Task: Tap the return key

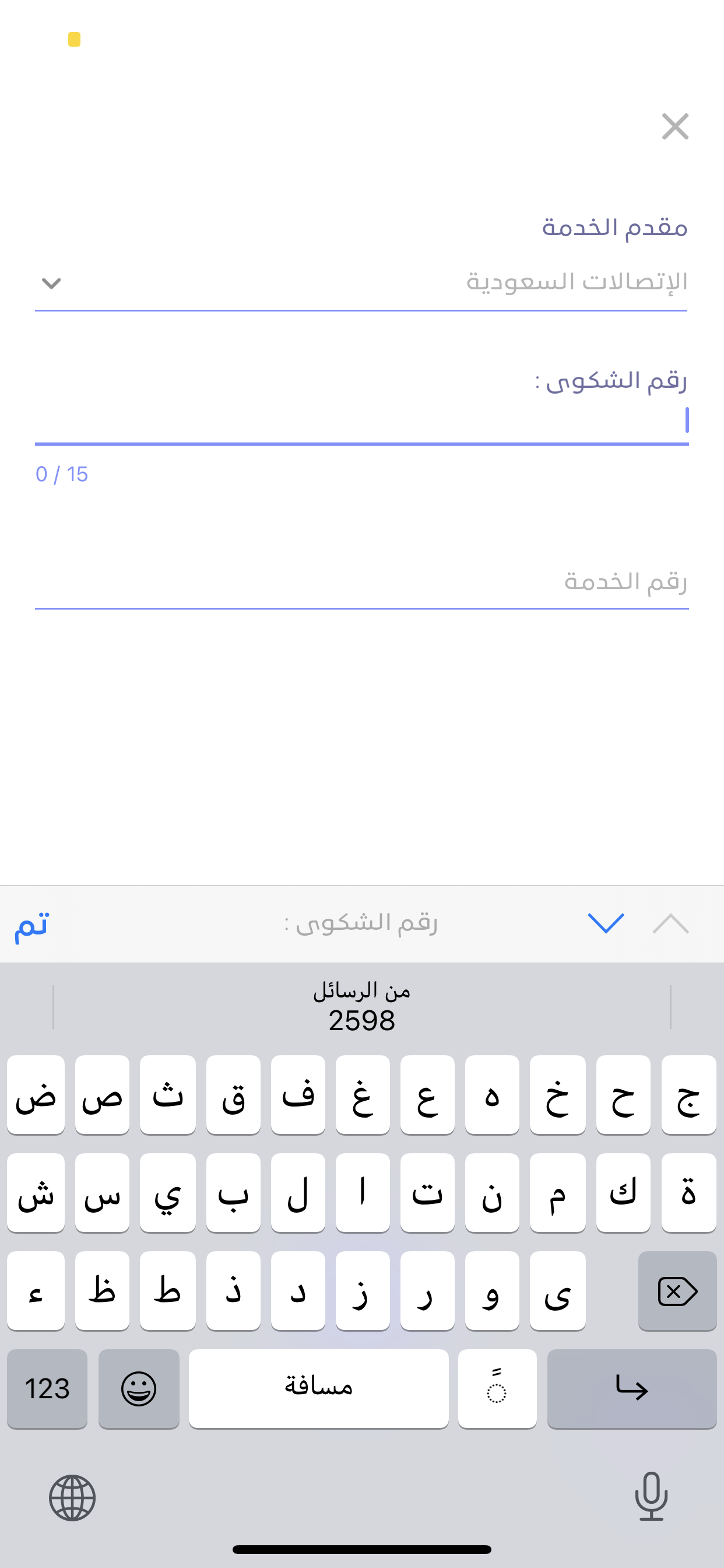Action: pos(631,1388)
